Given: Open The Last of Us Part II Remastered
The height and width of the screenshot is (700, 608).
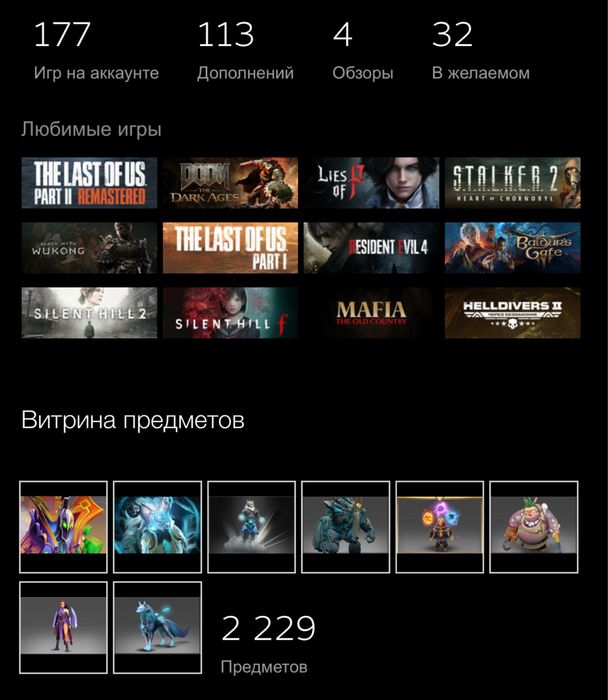Looking at the screenshot, I should tap(89, 182).
